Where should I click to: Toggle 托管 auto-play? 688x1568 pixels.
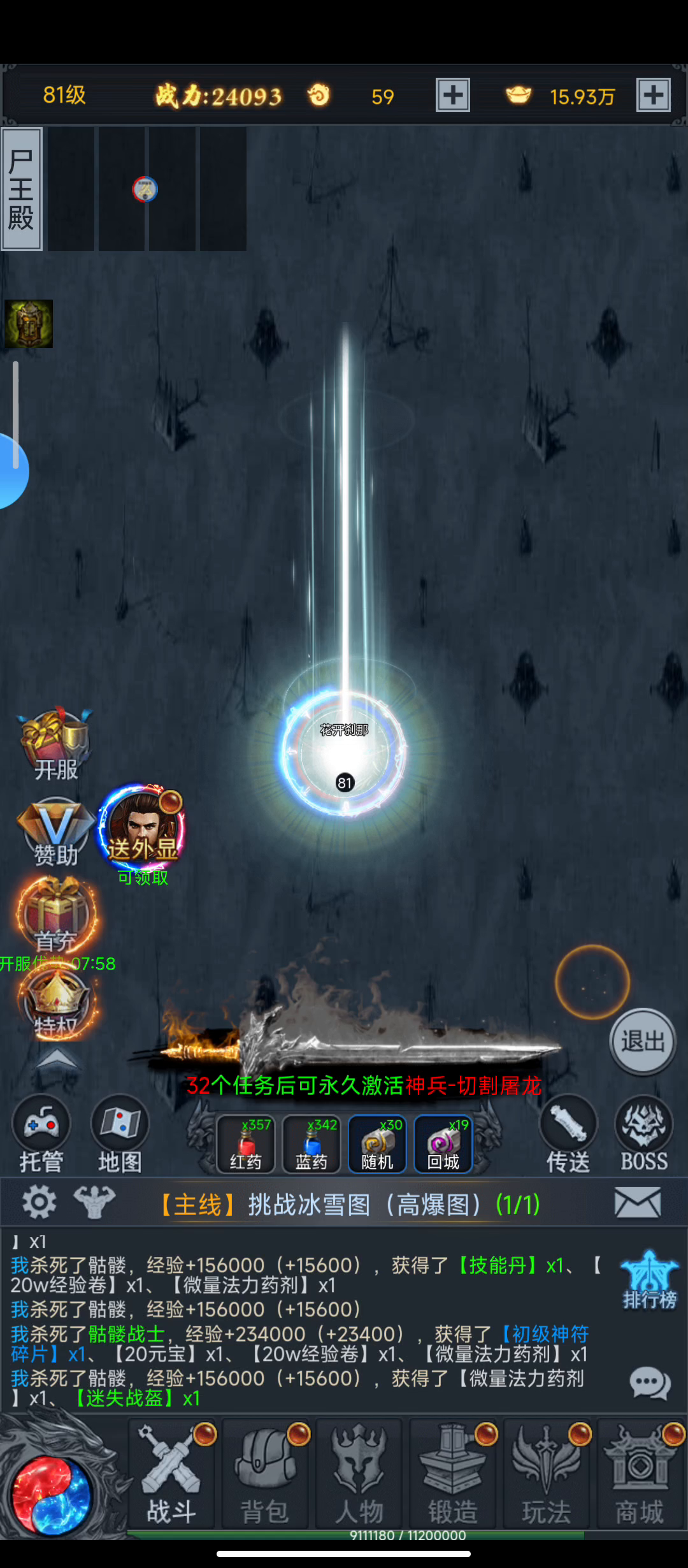[x=41, y=1135]
